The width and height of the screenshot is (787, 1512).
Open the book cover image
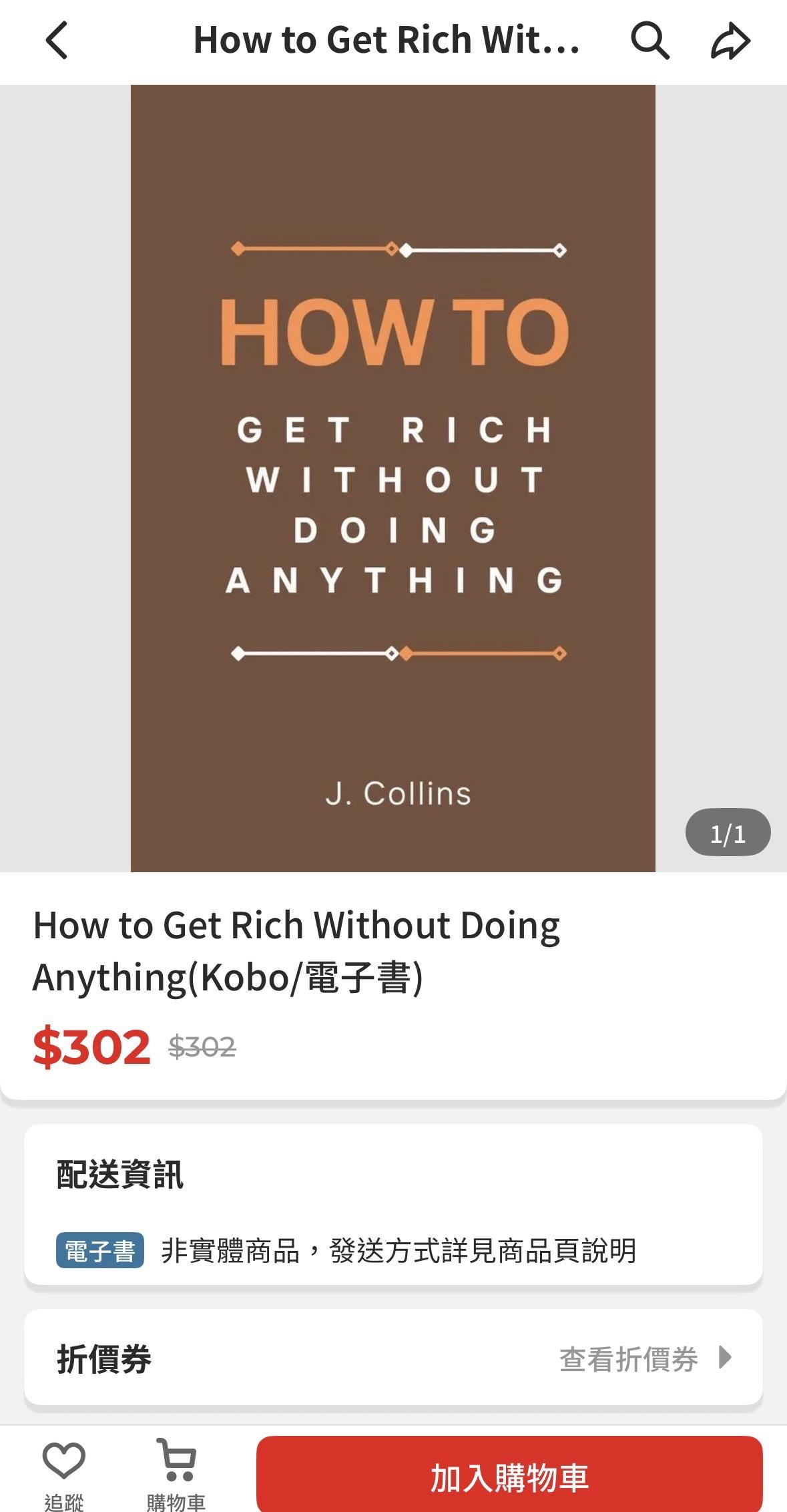393,478
